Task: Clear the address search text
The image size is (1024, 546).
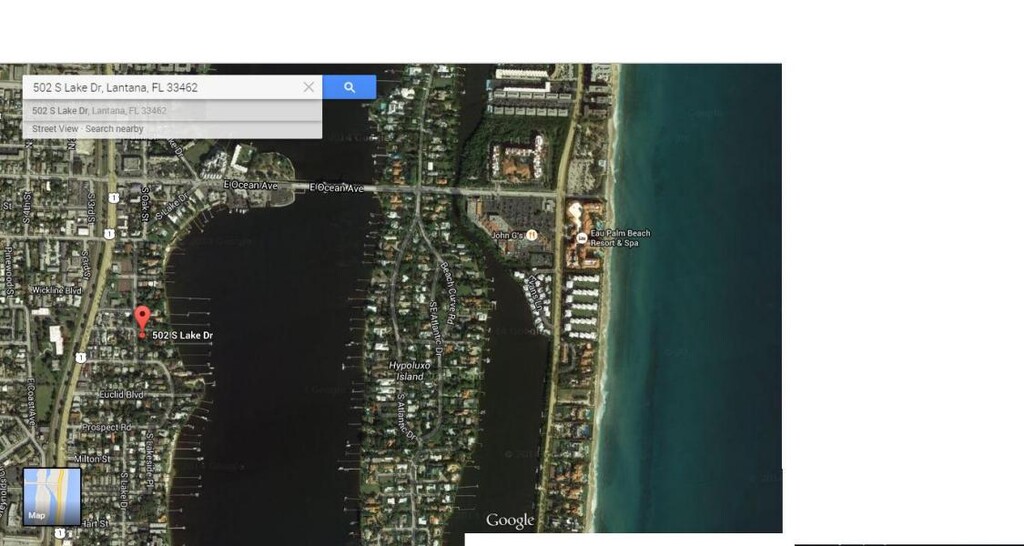Action: click(309, 87)
